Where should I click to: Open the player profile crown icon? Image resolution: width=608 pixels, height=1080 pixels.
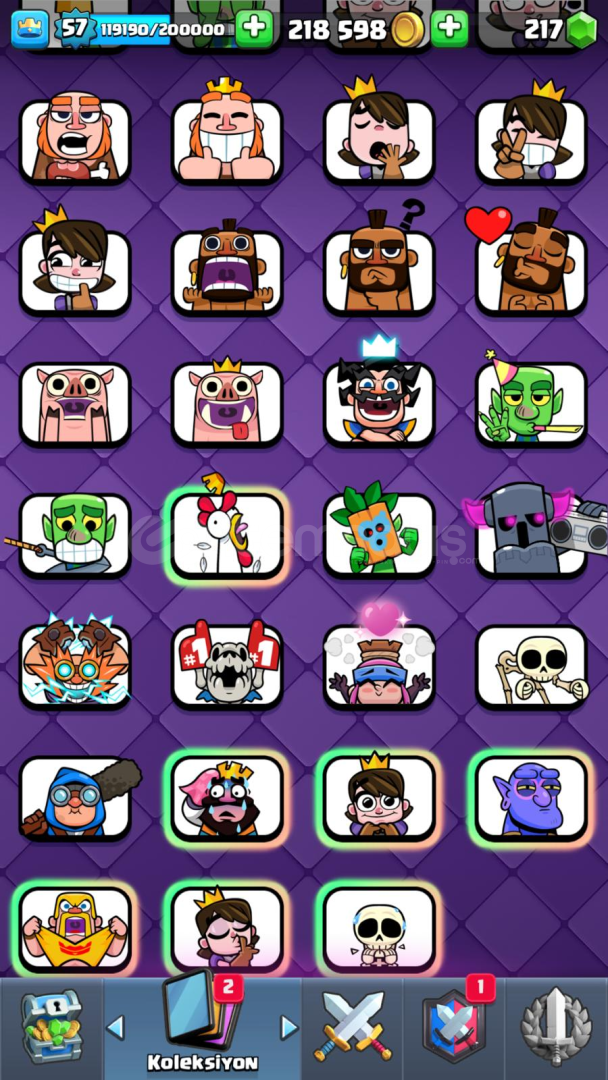tap(30, 29)
